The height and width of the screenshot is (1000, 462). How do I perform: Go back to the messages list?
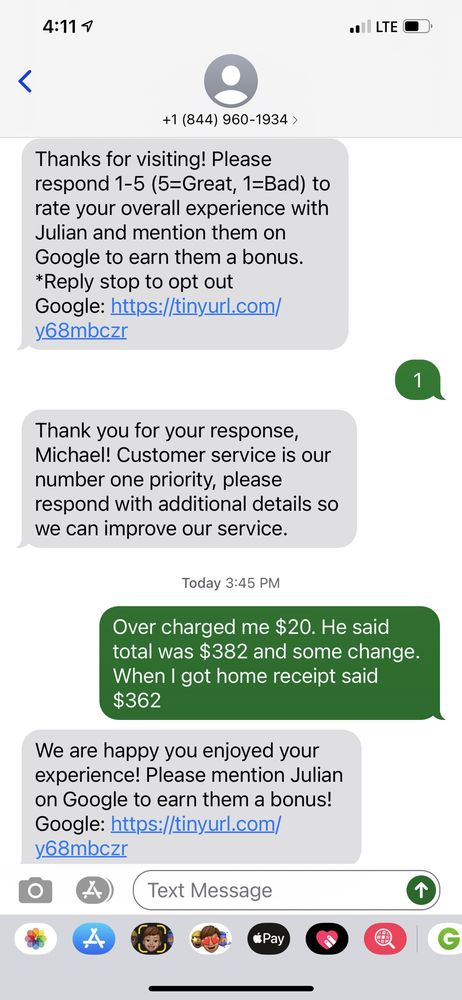pos(25,82)
